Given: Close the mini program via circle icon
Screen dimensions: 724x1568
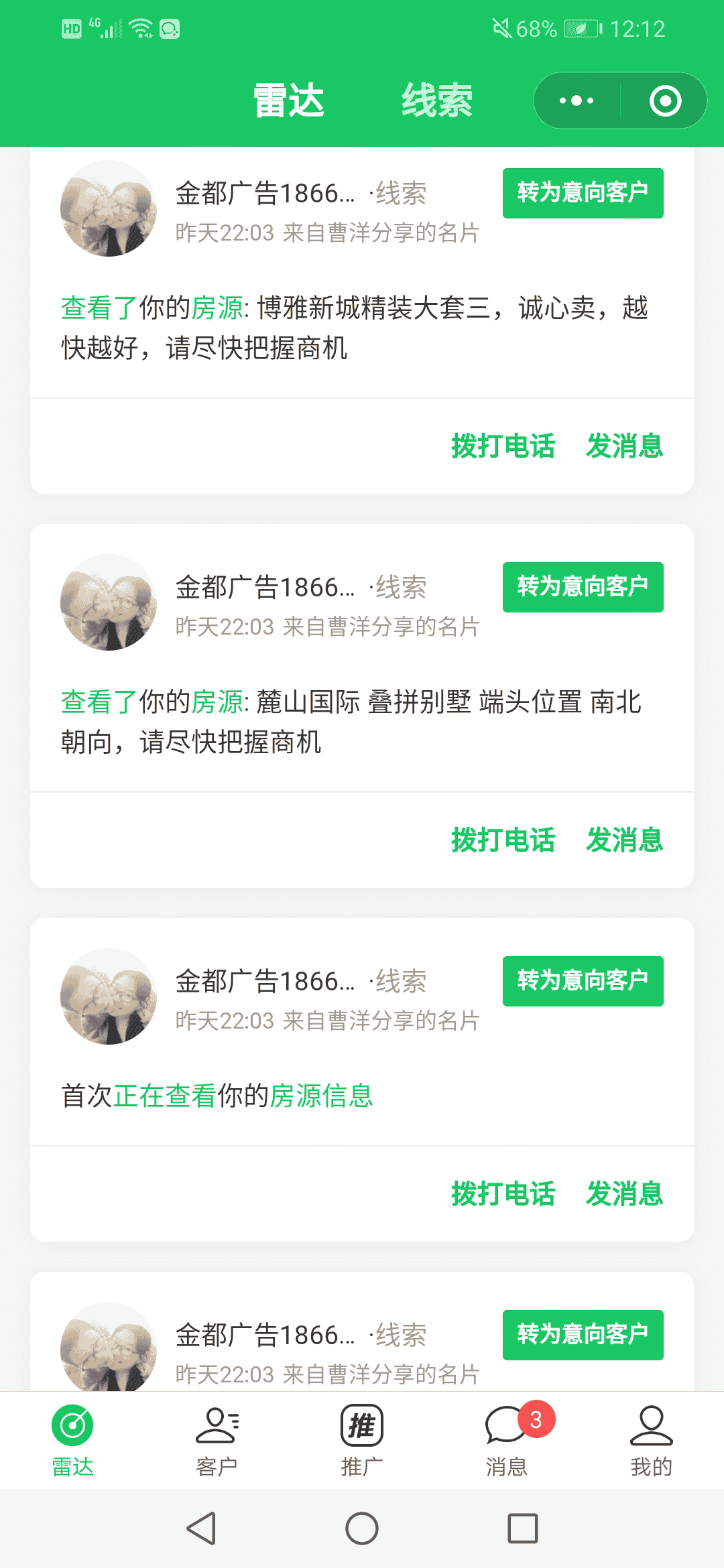Looking at the screenshot, I should click(665, 101).
